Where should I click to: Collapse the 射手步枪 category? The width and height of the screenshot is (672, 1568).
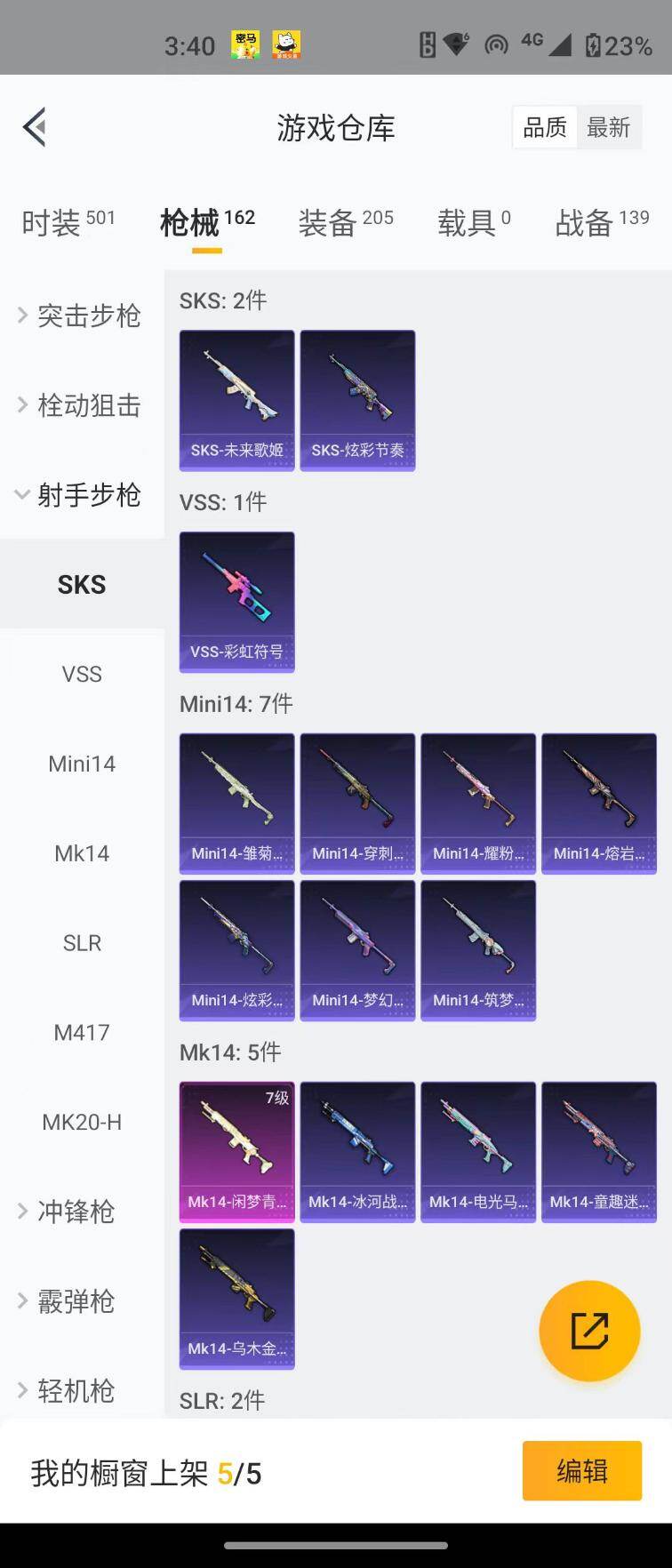80,494
